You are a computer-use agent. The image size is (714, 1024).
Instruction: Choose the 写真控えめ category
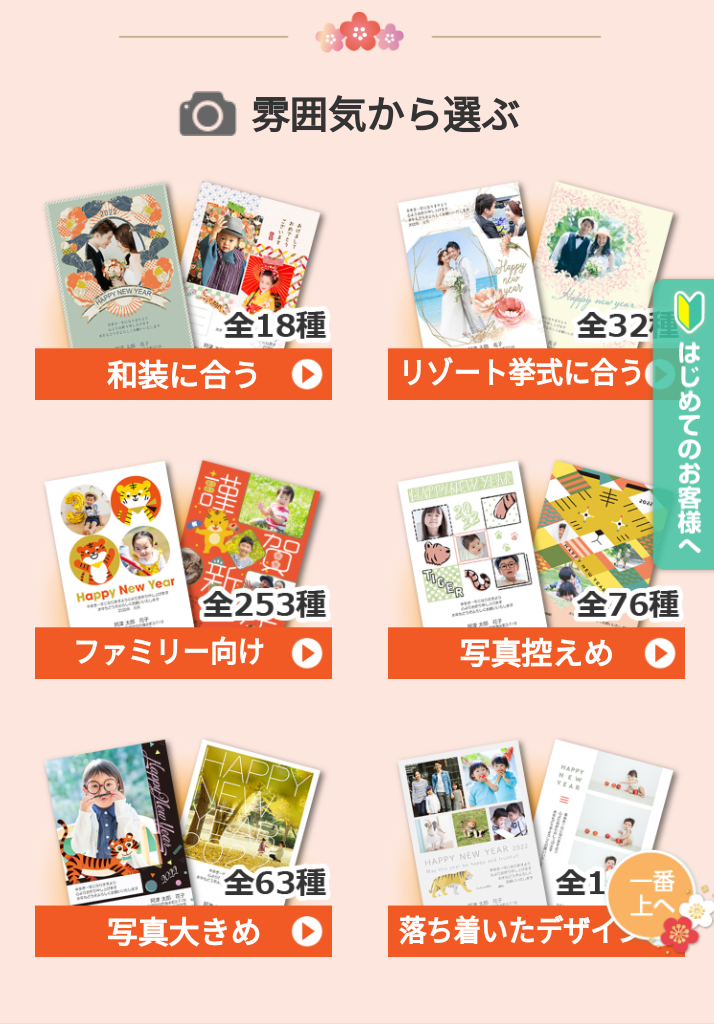[x=536, y=653]
